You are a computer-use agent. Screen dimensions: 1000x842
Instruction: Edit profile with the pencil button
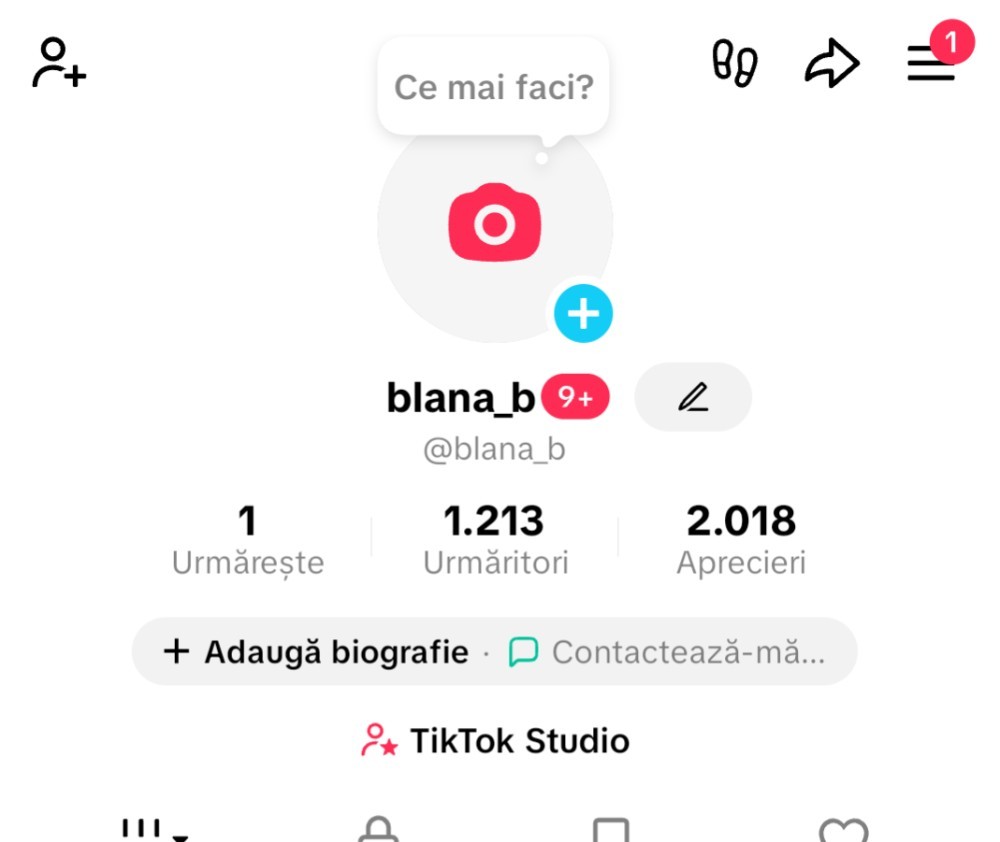click(692, 397)
